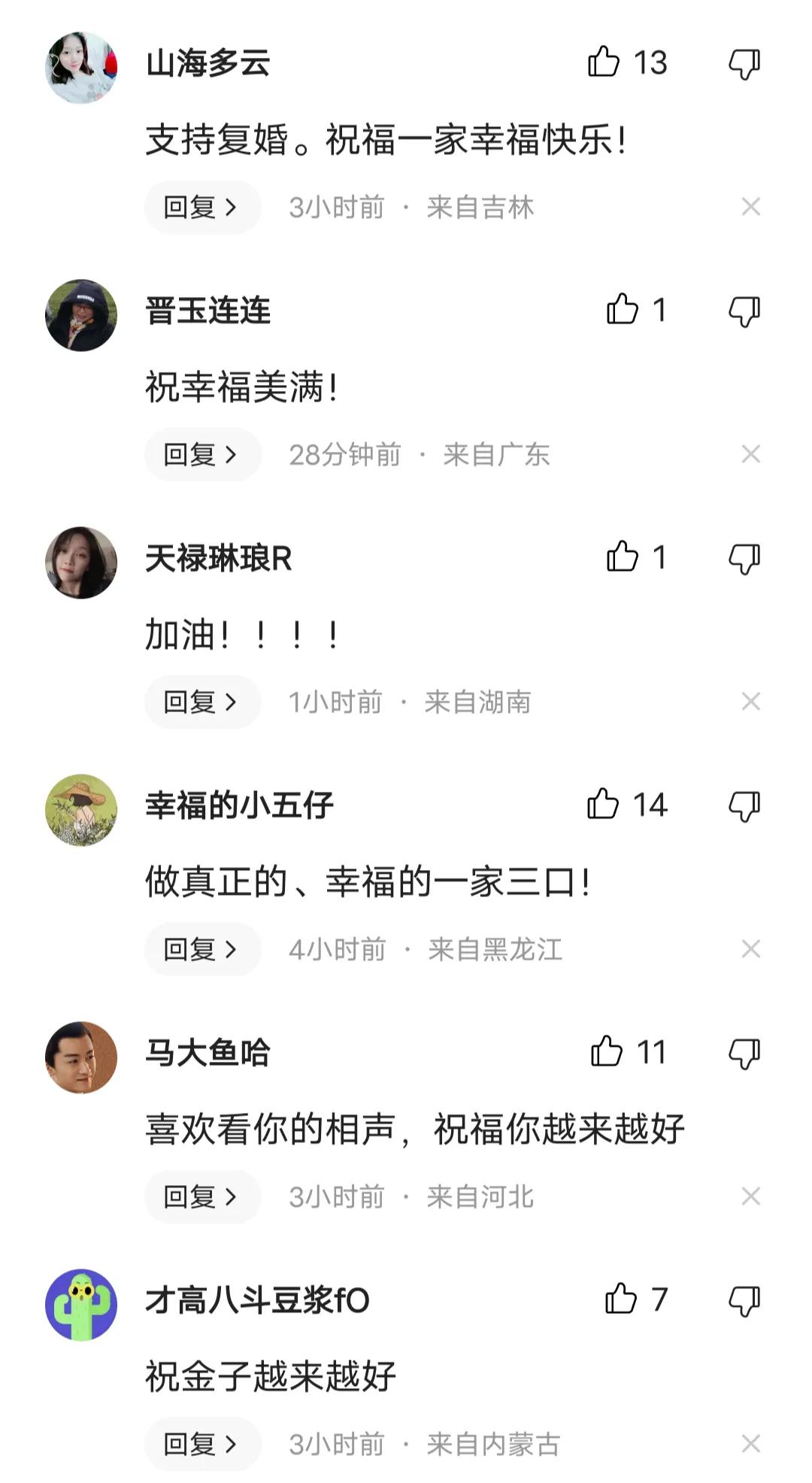View 才高八斗豆浆fO's cactus avatar profile
Viewport: 812px width, 1483px height.
81,1305
